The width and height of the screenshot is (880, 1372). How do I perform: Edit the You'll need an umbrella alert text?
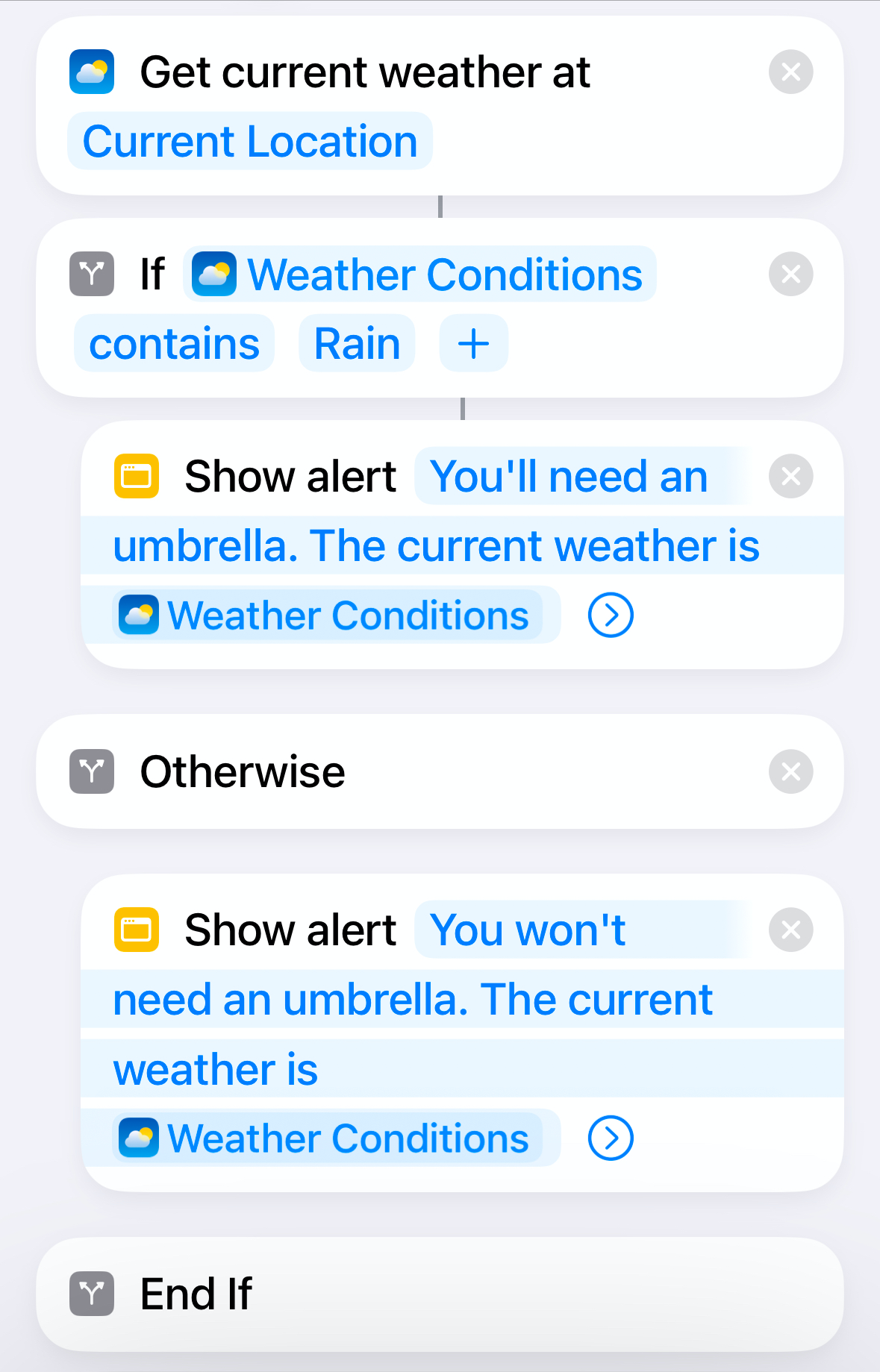[x=436, y=545]
